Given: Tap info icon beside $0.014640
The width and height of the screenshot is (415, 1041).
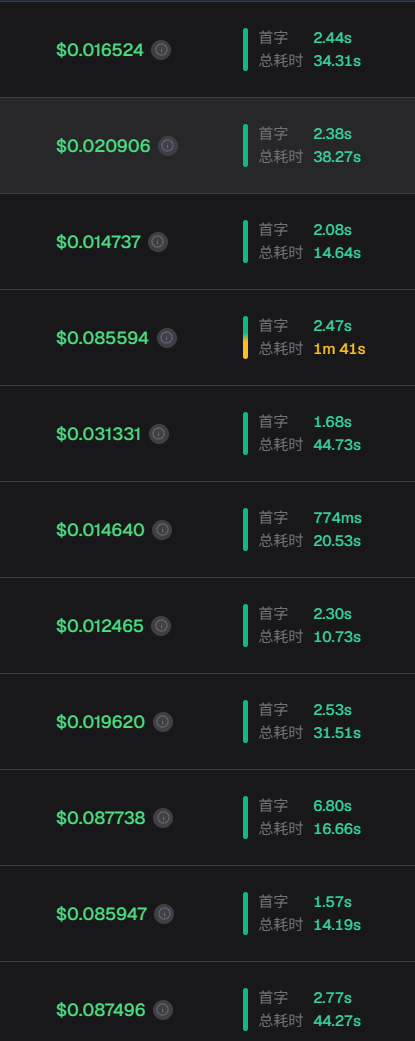Looking at the screenshot, I should pos(162,530).
